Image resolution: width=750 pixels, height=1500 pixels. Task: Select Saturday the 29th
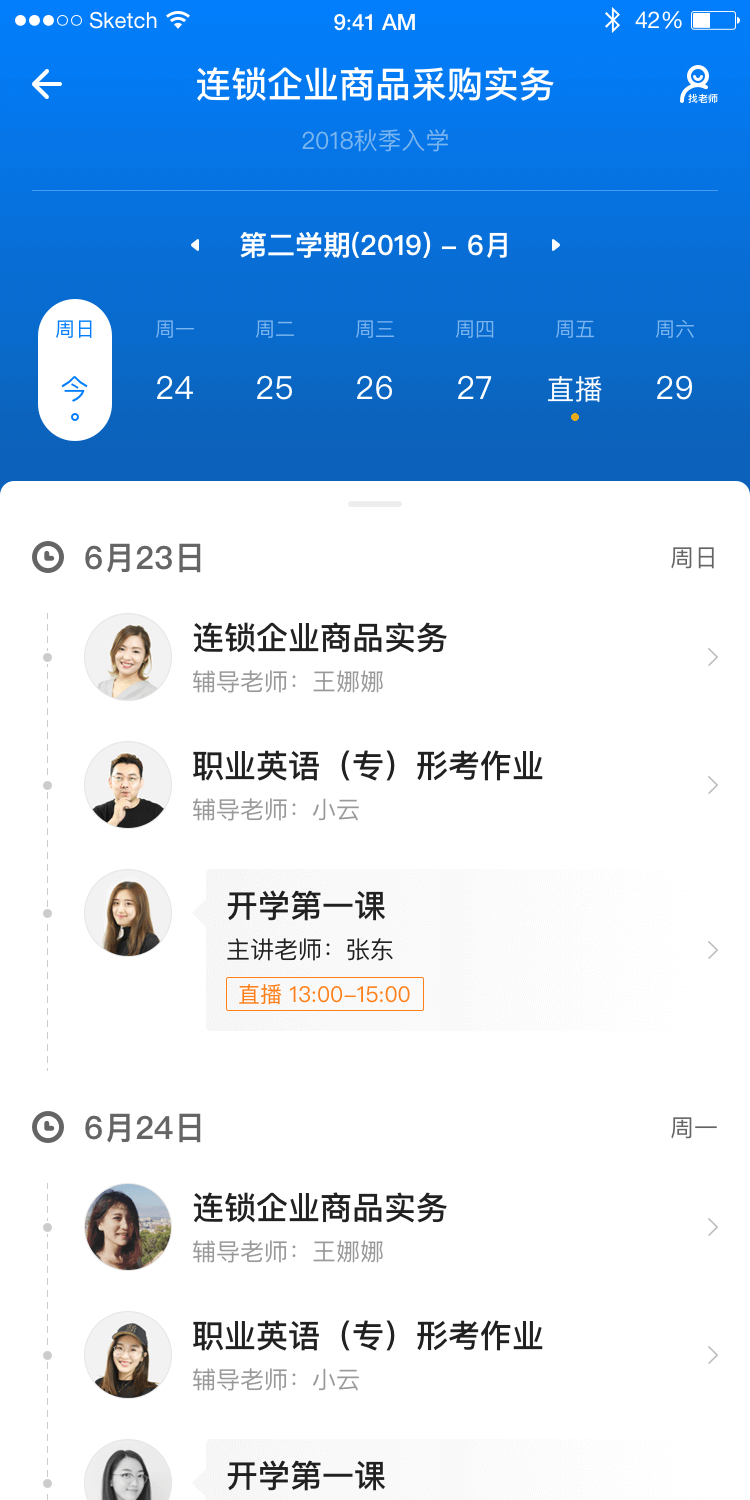pos(675,370)
